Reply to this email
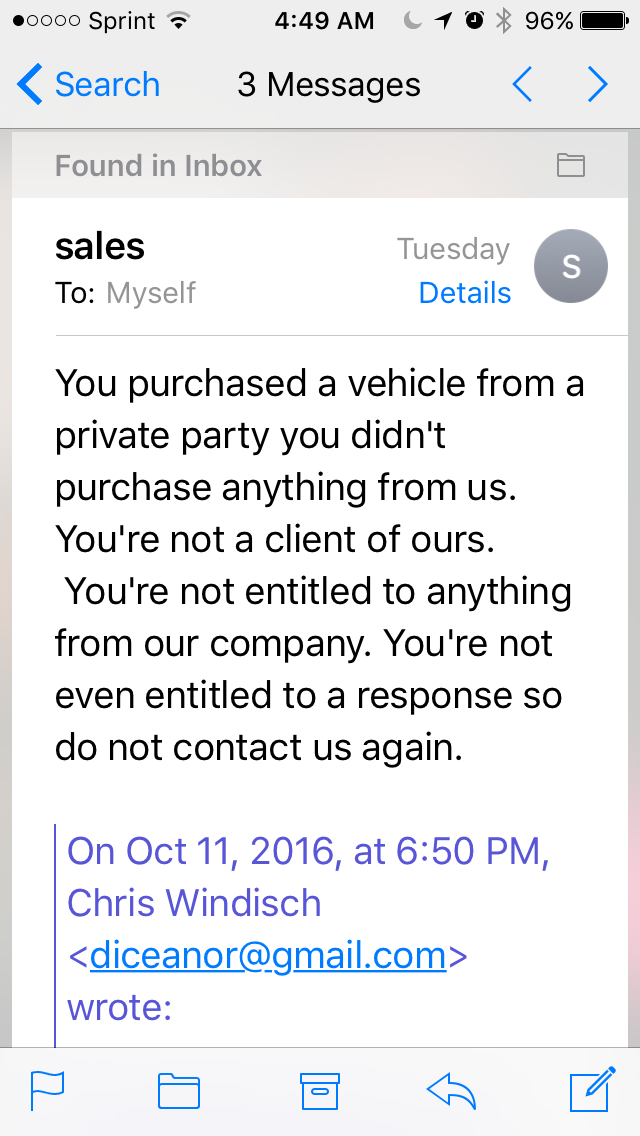Image resolution: width=640 pixels, height=1136 pixels. (451, 1090)
